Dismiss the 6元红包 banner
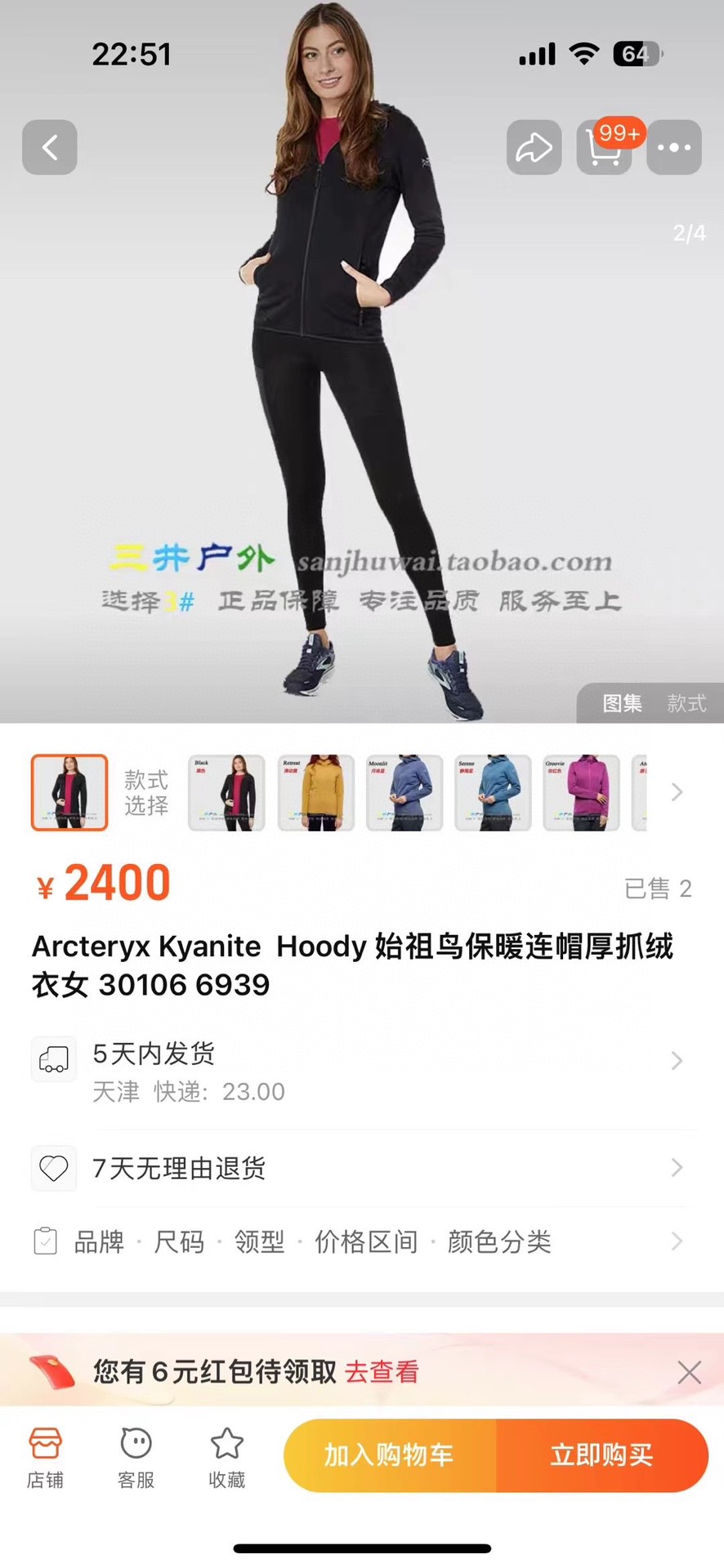Image resolution: width=724 pixels, height=1568 pixels. pyautogui.click(x=689, y=1372)
